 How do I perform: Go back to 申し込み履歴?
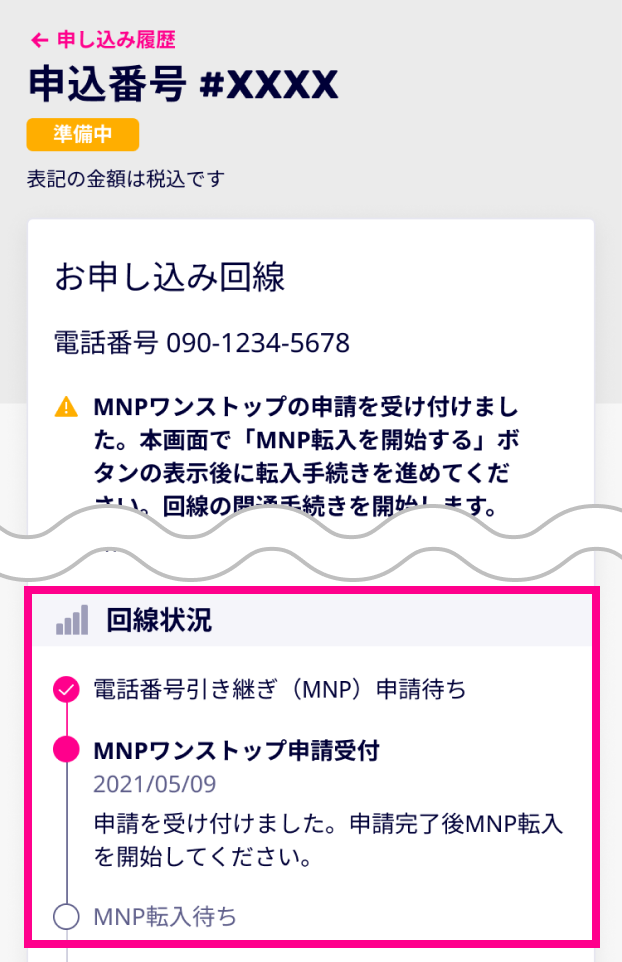point(104,40)
